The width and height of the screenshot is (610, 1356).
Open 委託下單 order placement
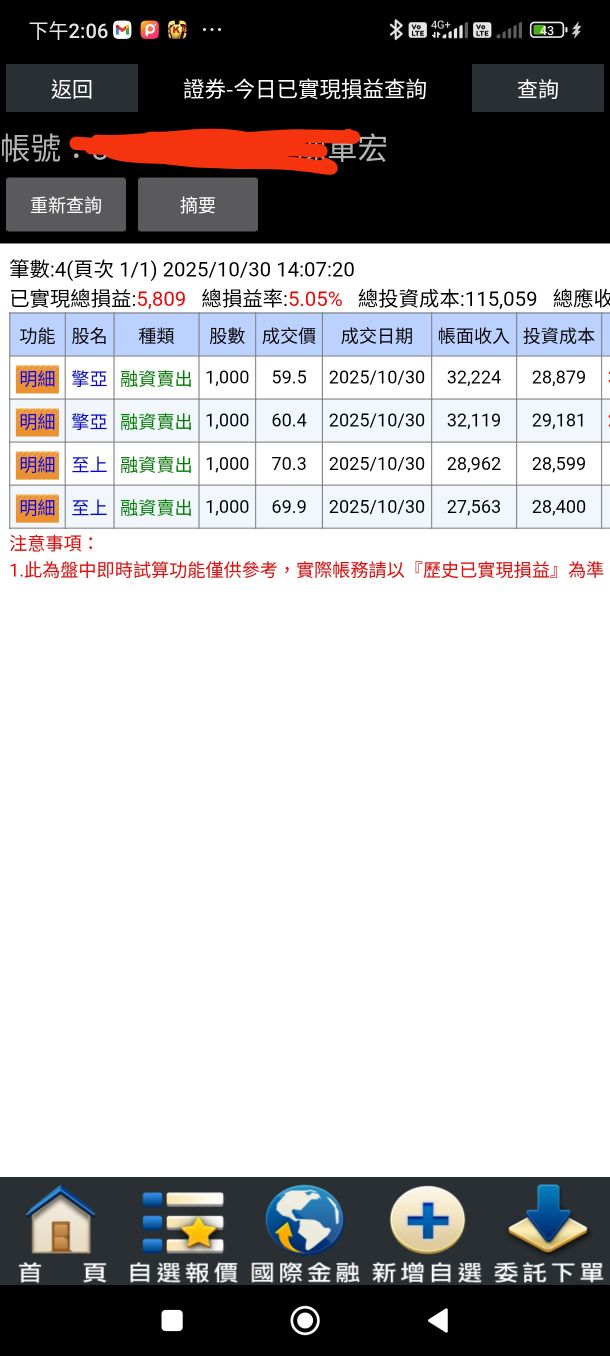tap(548, 1233)
